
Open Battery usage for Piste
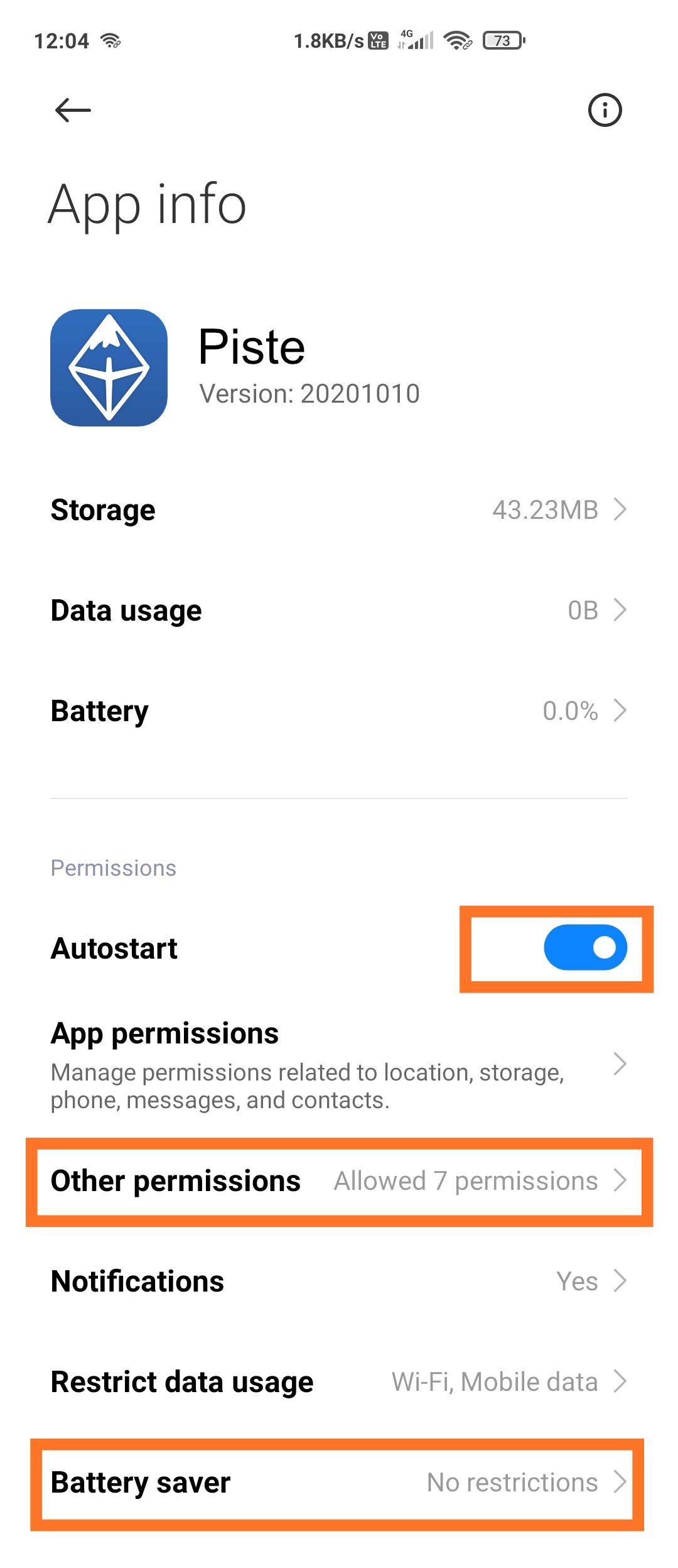click(x=339, y=710)
